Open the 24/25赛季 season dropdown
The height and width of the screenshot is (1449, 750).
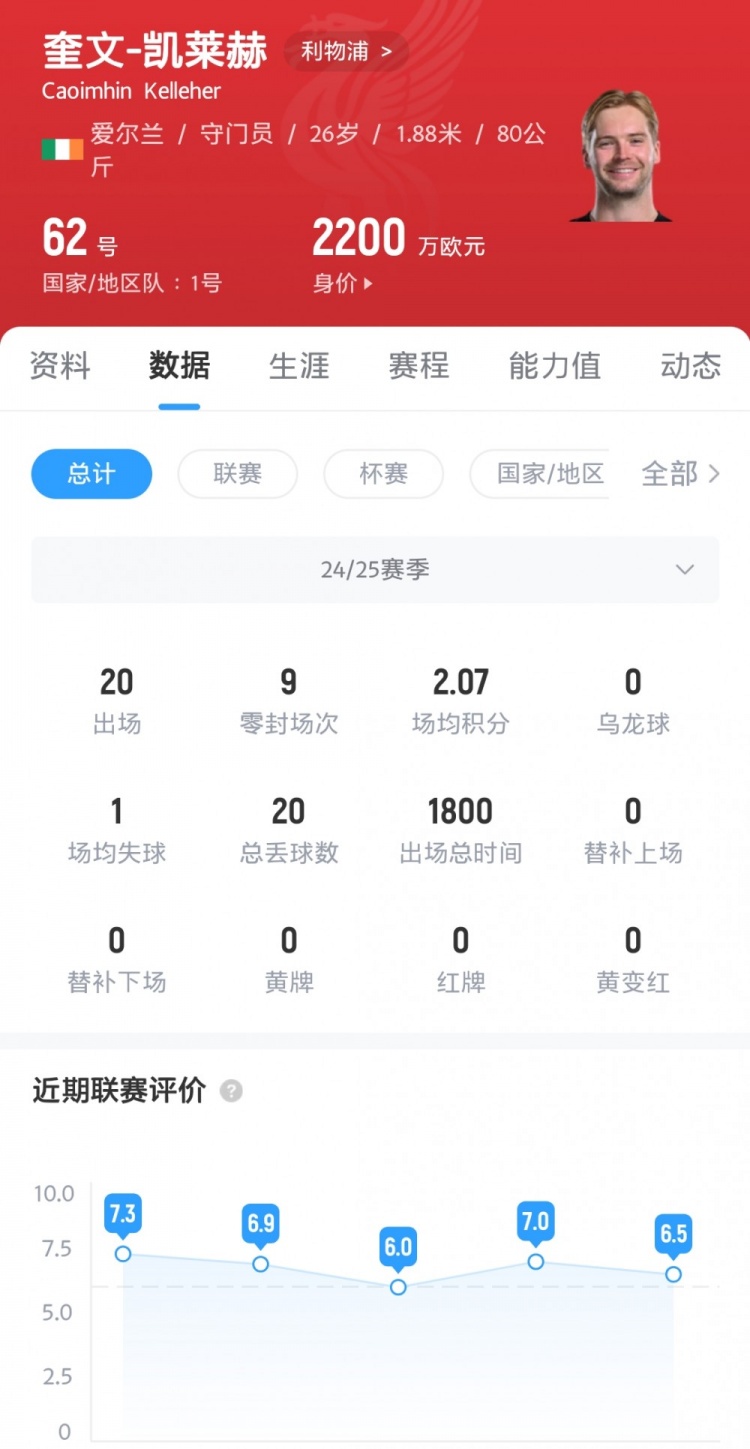coord(375,570)
